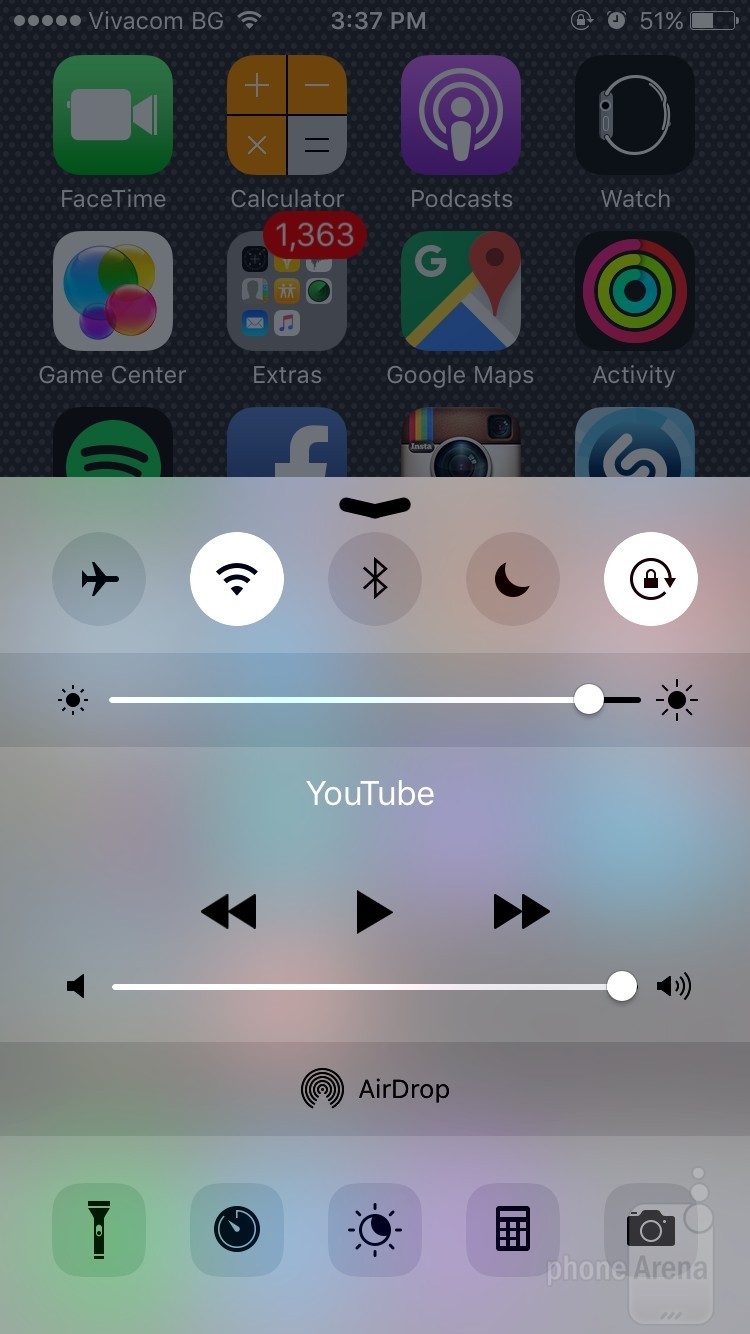Enable Airplane Mode
750x1334 pixels.
click(99, 579)
